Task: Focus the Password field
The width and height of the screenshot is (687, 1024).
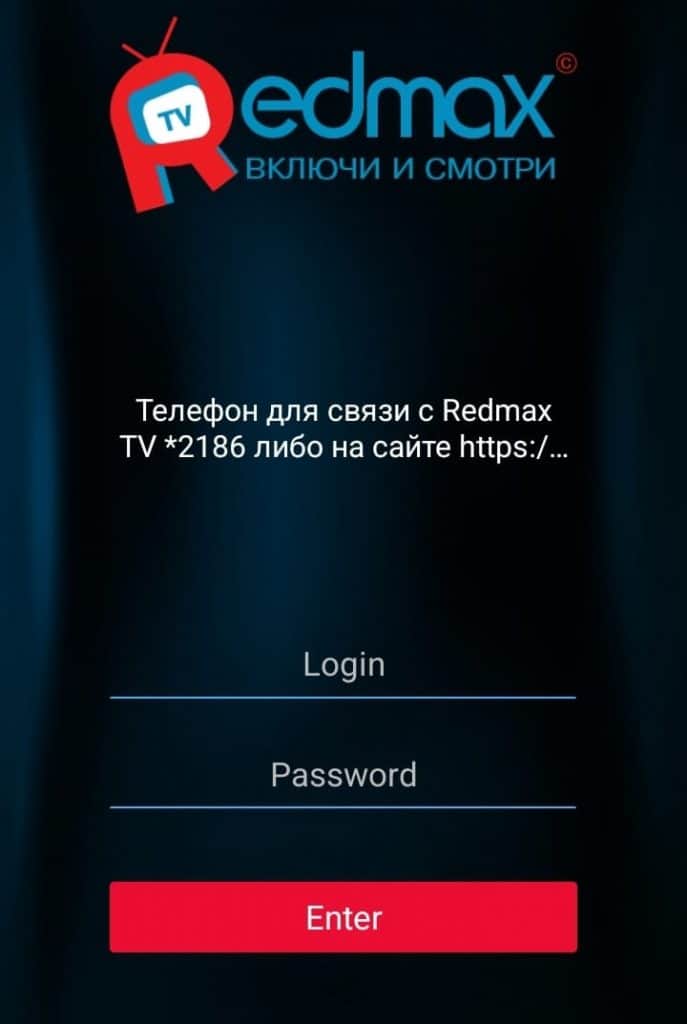Action: click(343, 776)
